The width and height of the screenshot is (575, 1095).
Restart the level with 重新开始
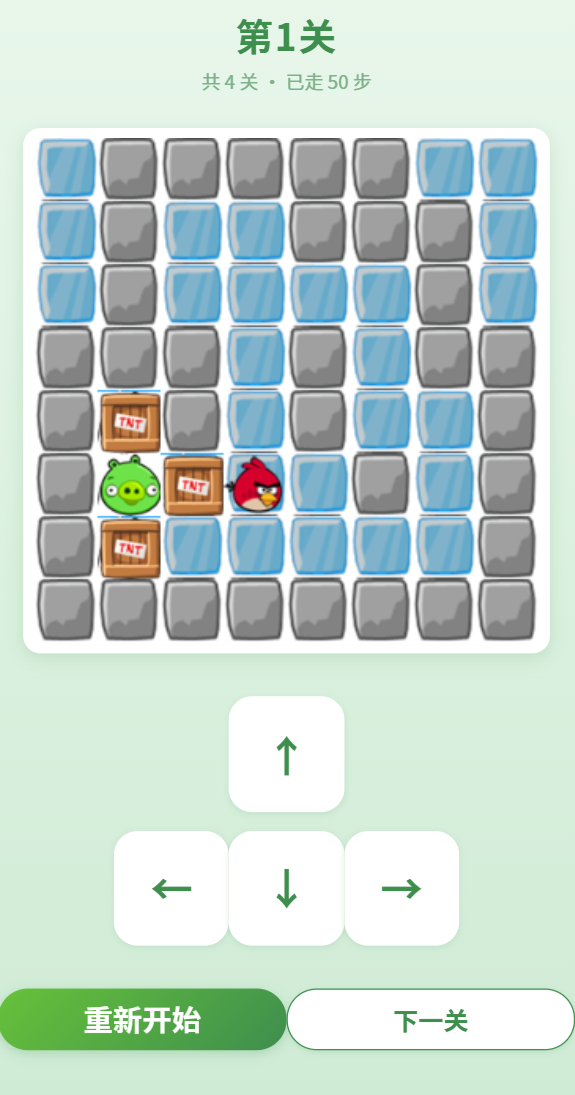143,1020
